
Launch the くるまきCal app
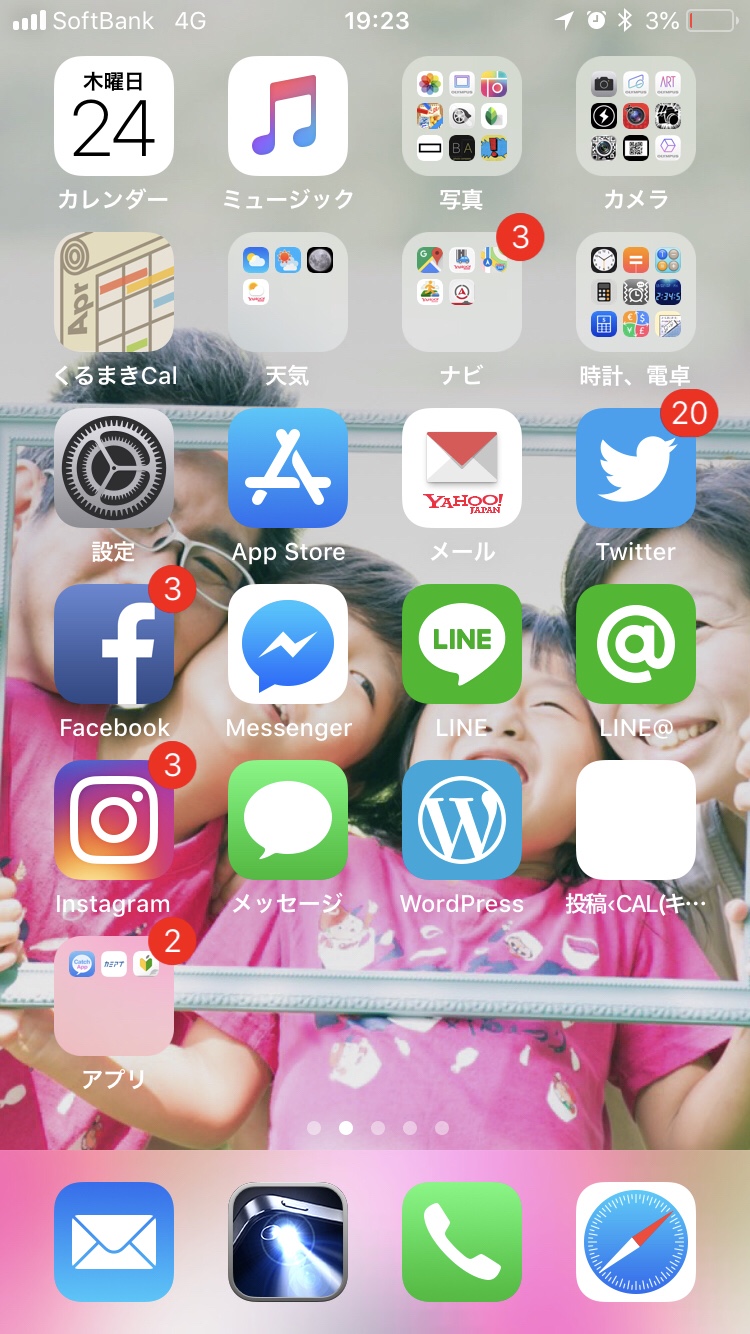click(x=114, y=292)
